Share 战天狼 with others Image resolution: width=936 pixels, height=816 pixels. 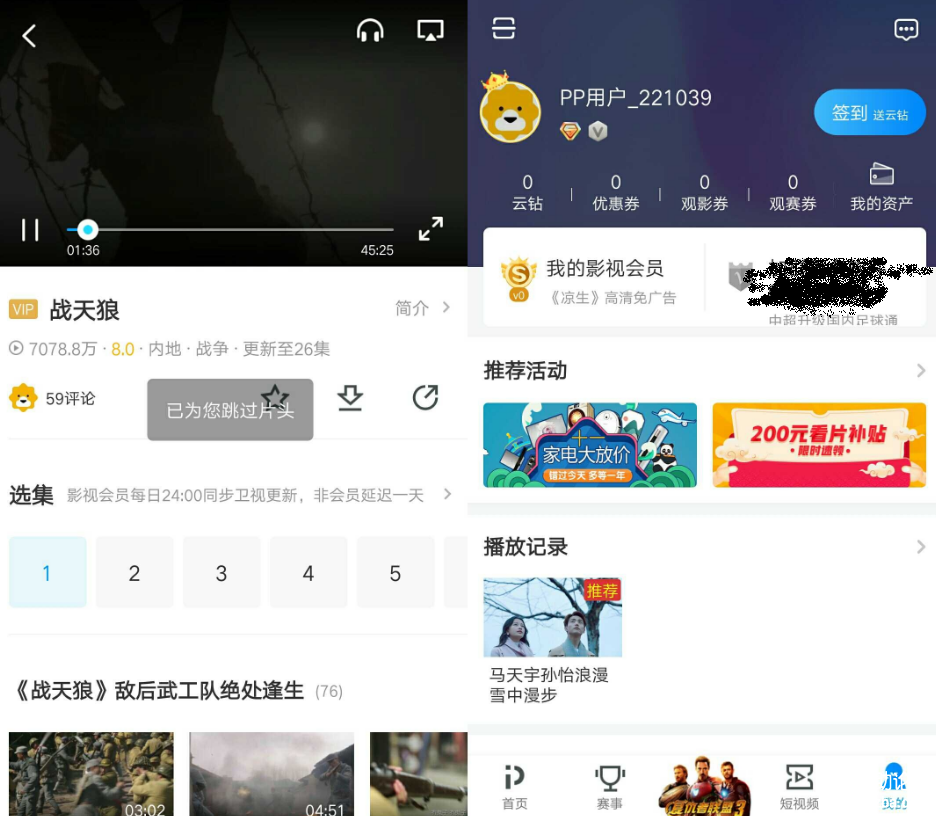tap(425, 398)
